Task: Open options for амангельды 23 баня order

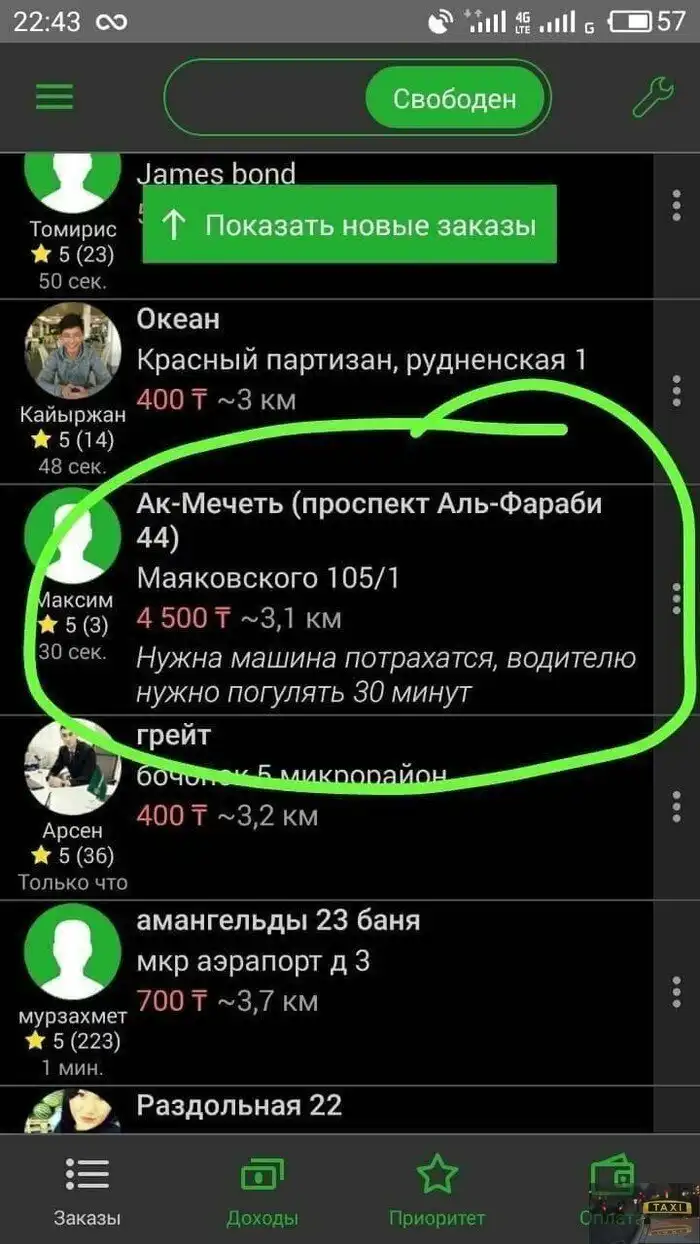Action: point(677,992)
